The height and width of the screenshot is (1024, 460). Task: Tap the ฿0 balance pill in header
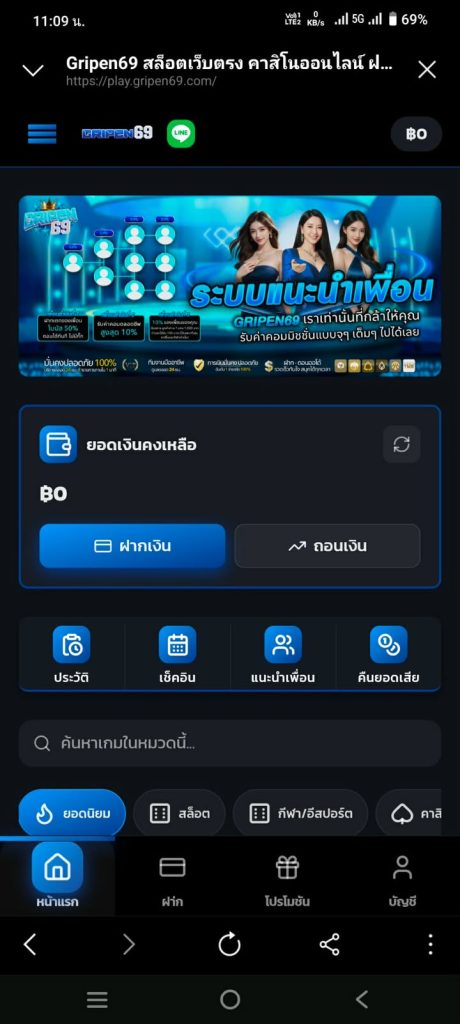coord(416,134)
